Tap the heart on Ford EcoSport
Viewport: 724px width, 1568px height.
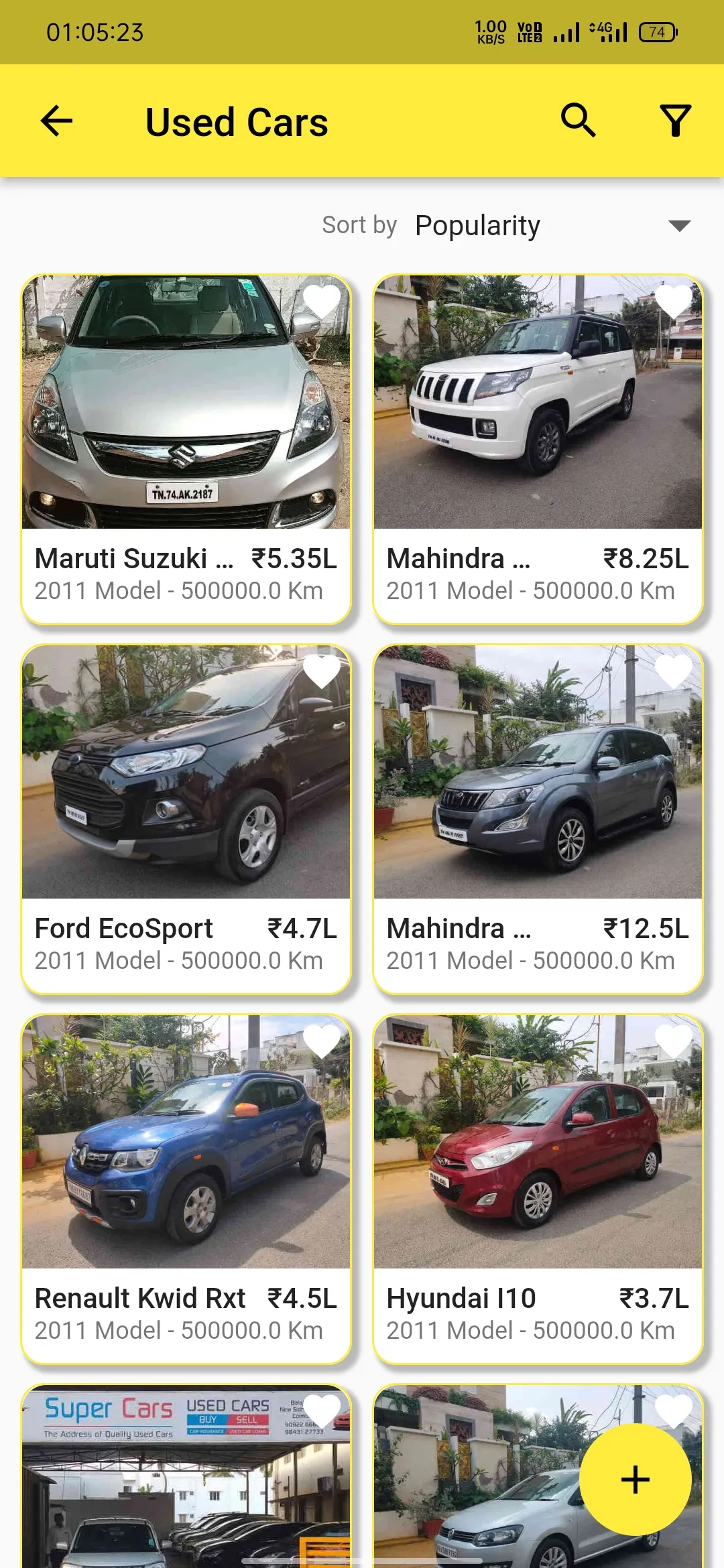(322, 671)
